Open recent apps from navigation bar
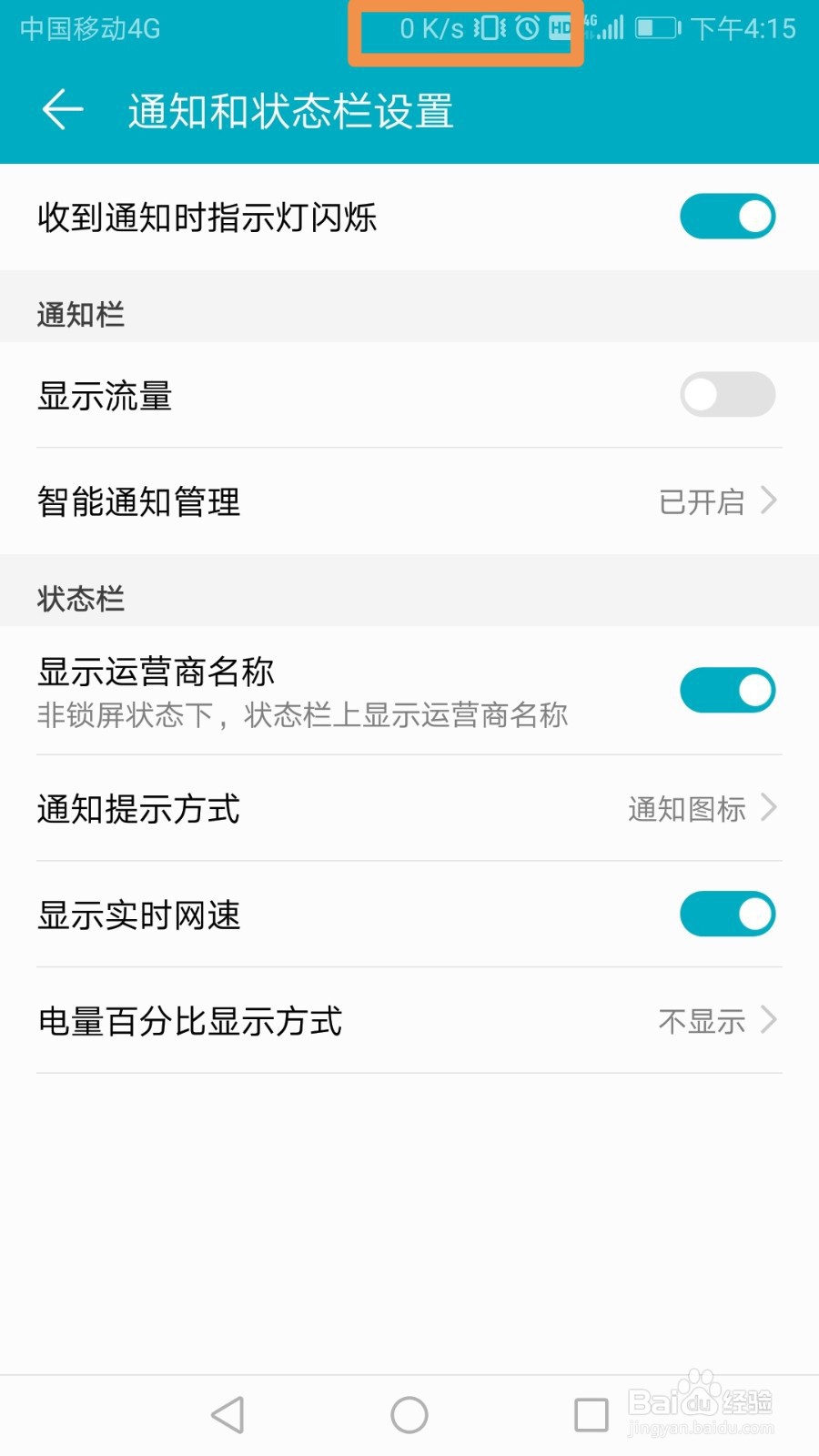Viewport: 819px width, 1456px height. click(x=591, y=1415)
